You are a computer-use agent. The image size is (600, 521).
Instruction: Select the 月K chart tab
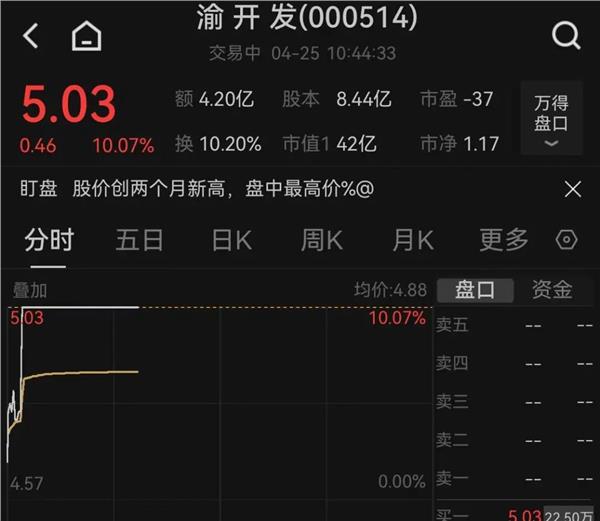point(412,241)
